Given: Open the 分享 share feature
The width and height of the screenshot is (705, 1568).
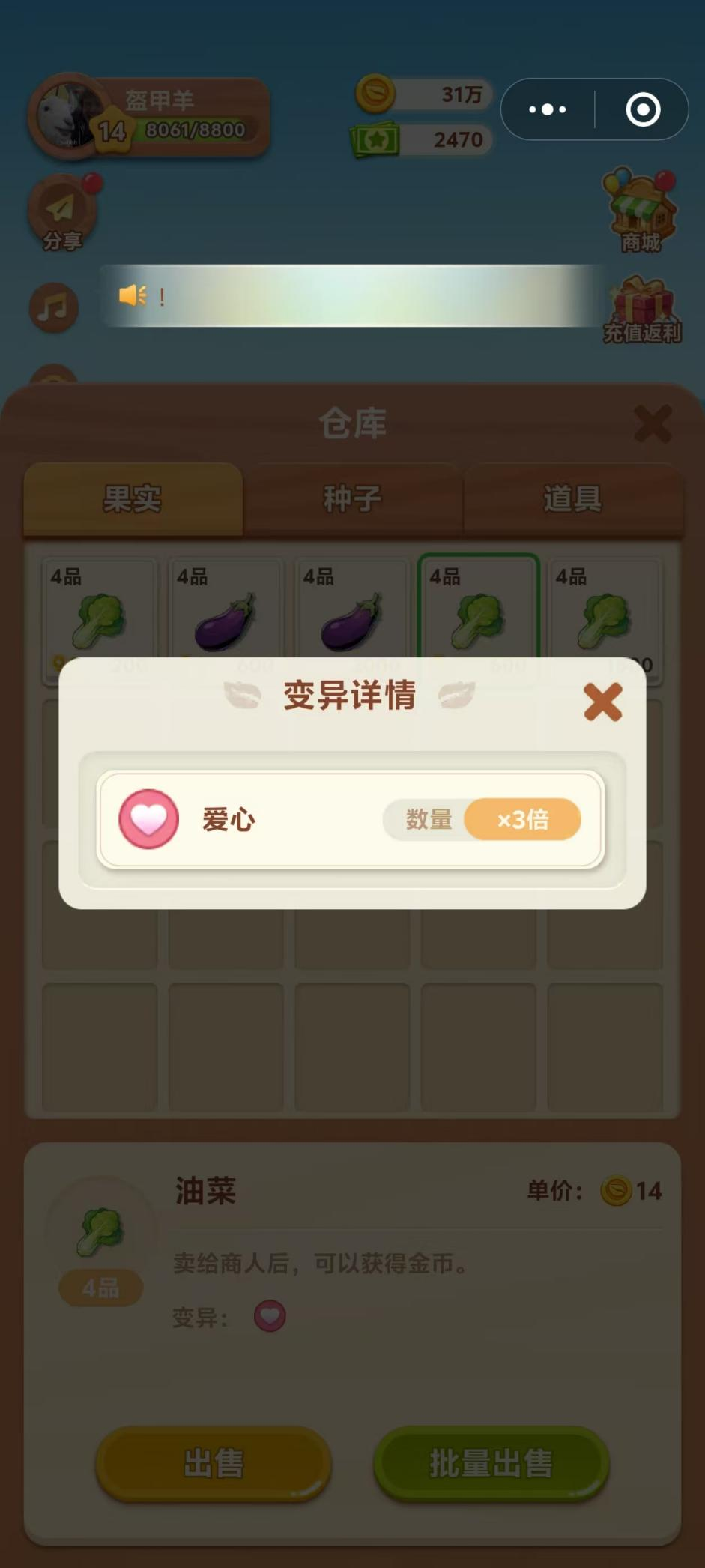Looking at the screenshot, I should point(60,212).
